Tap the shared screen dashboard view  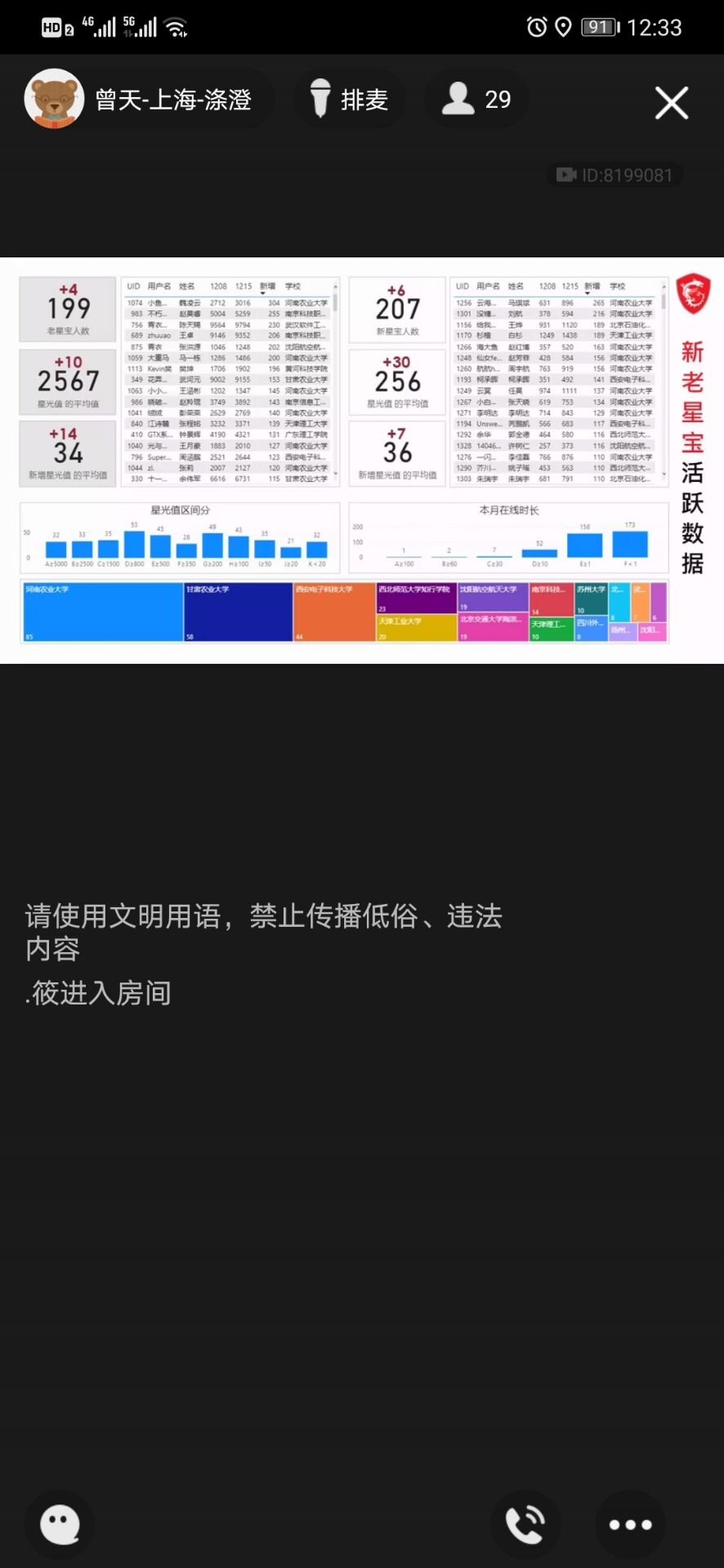coord(361,460)
